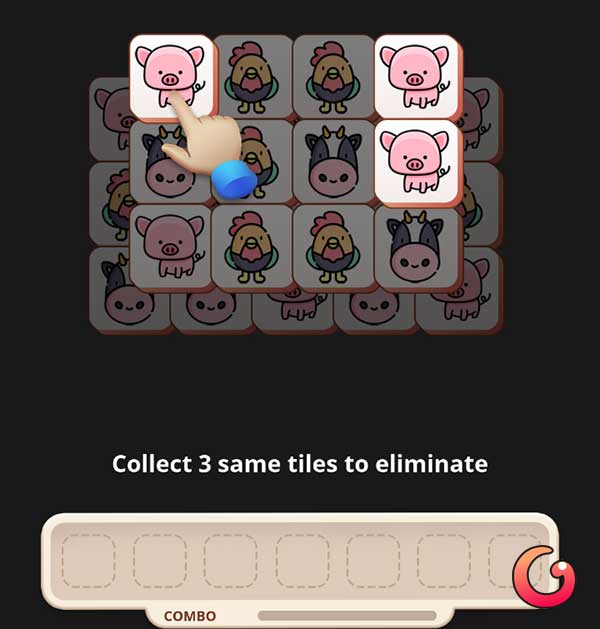
Task: Pick the highlighted pig tile next to the cow
Action: (x=415, y=161)
